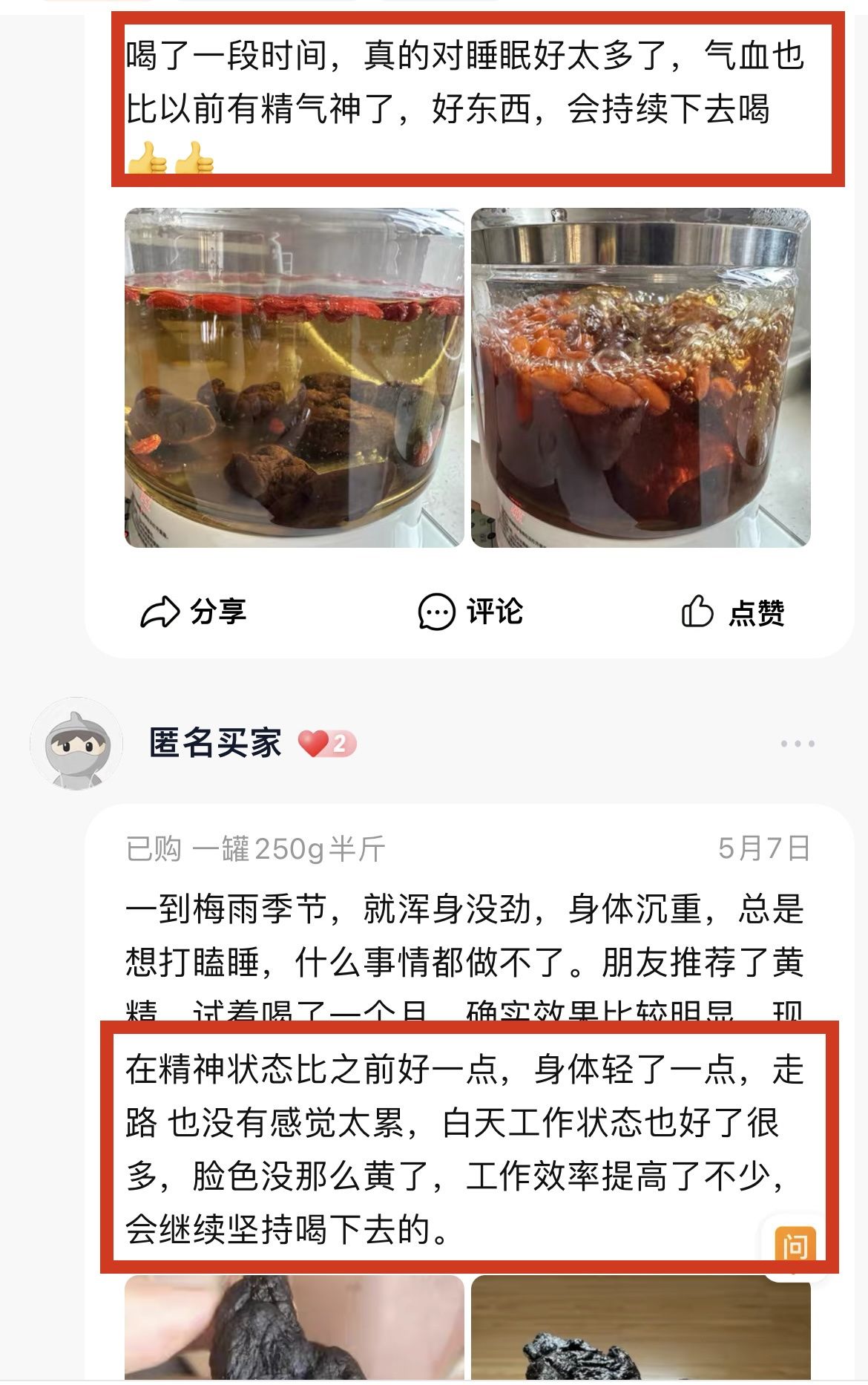Open the overflow menu beside 匿名买家
Image resolution: width=868 pixels, height=1385 pixels.
click(x=798, y=744)
